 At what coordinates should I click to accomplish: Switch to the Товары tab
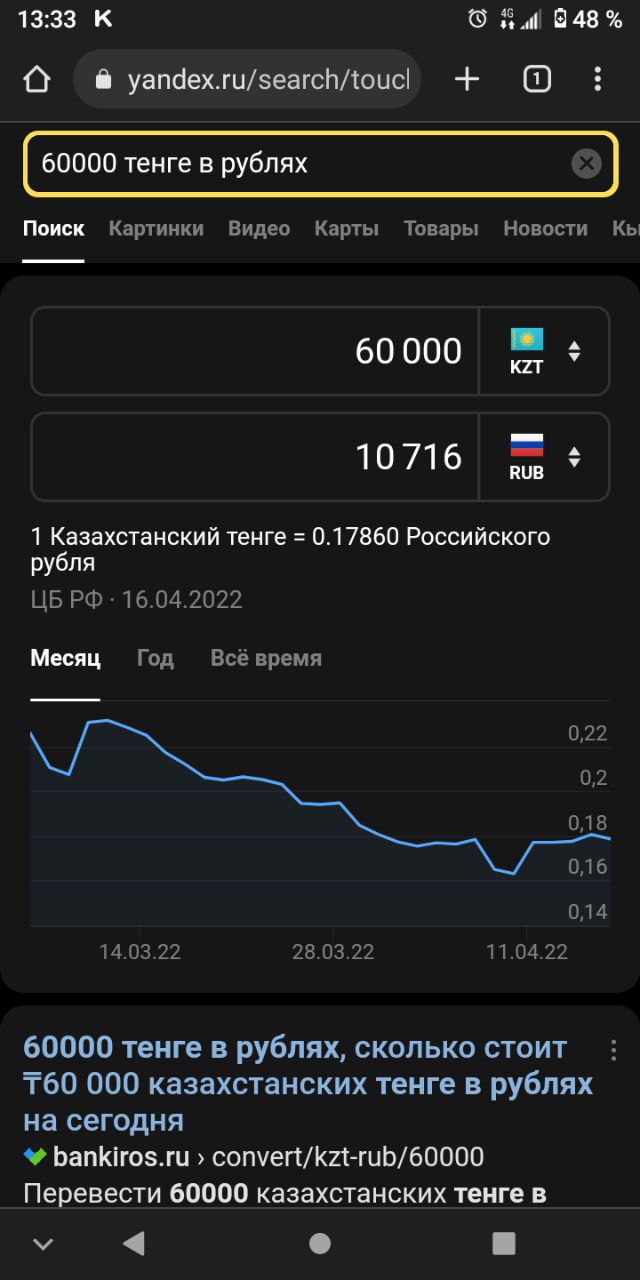441,228
